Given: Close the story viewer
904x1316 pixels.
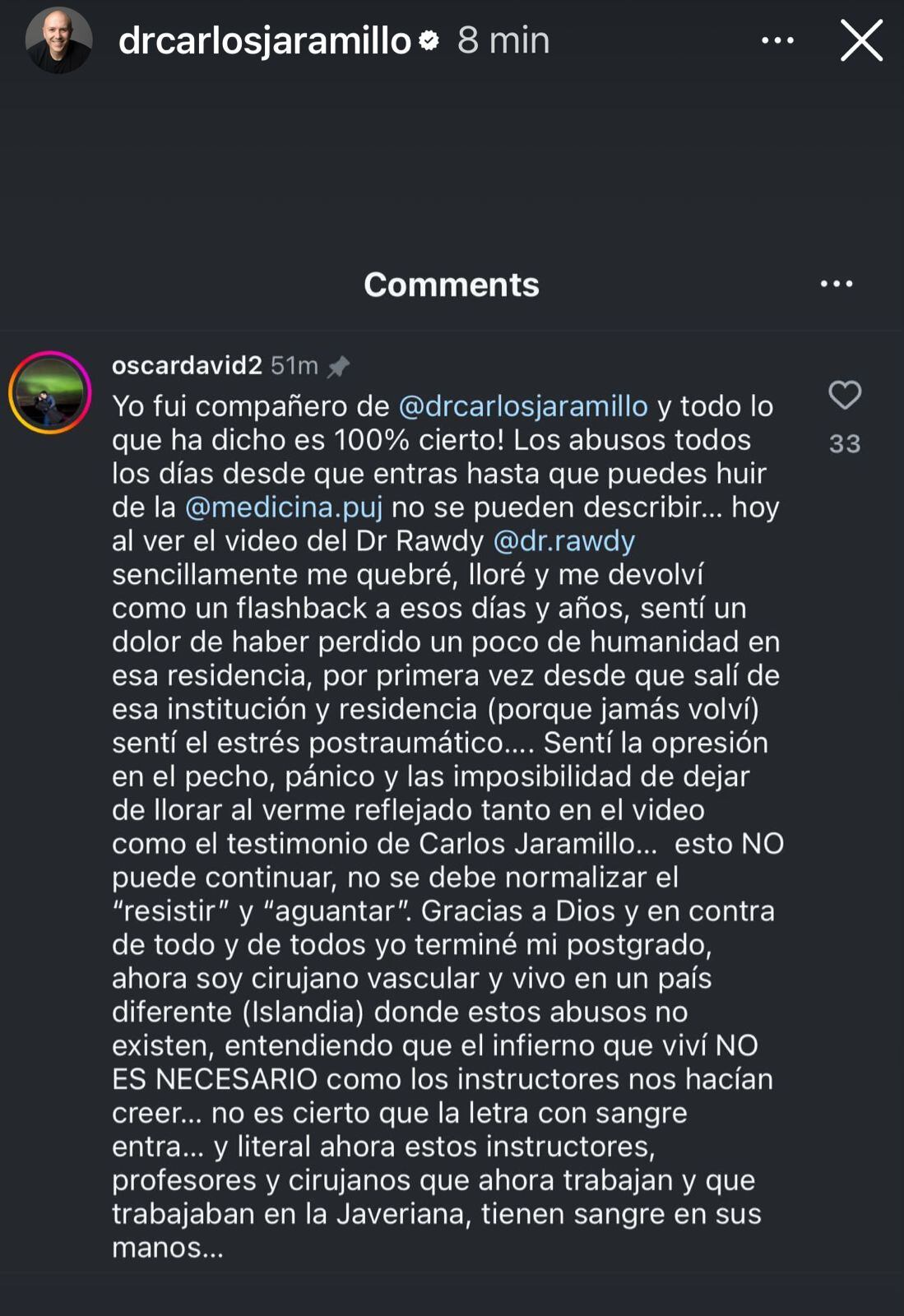Looking at the screenshot, I should pyautogui.click(x=861, y=40).
